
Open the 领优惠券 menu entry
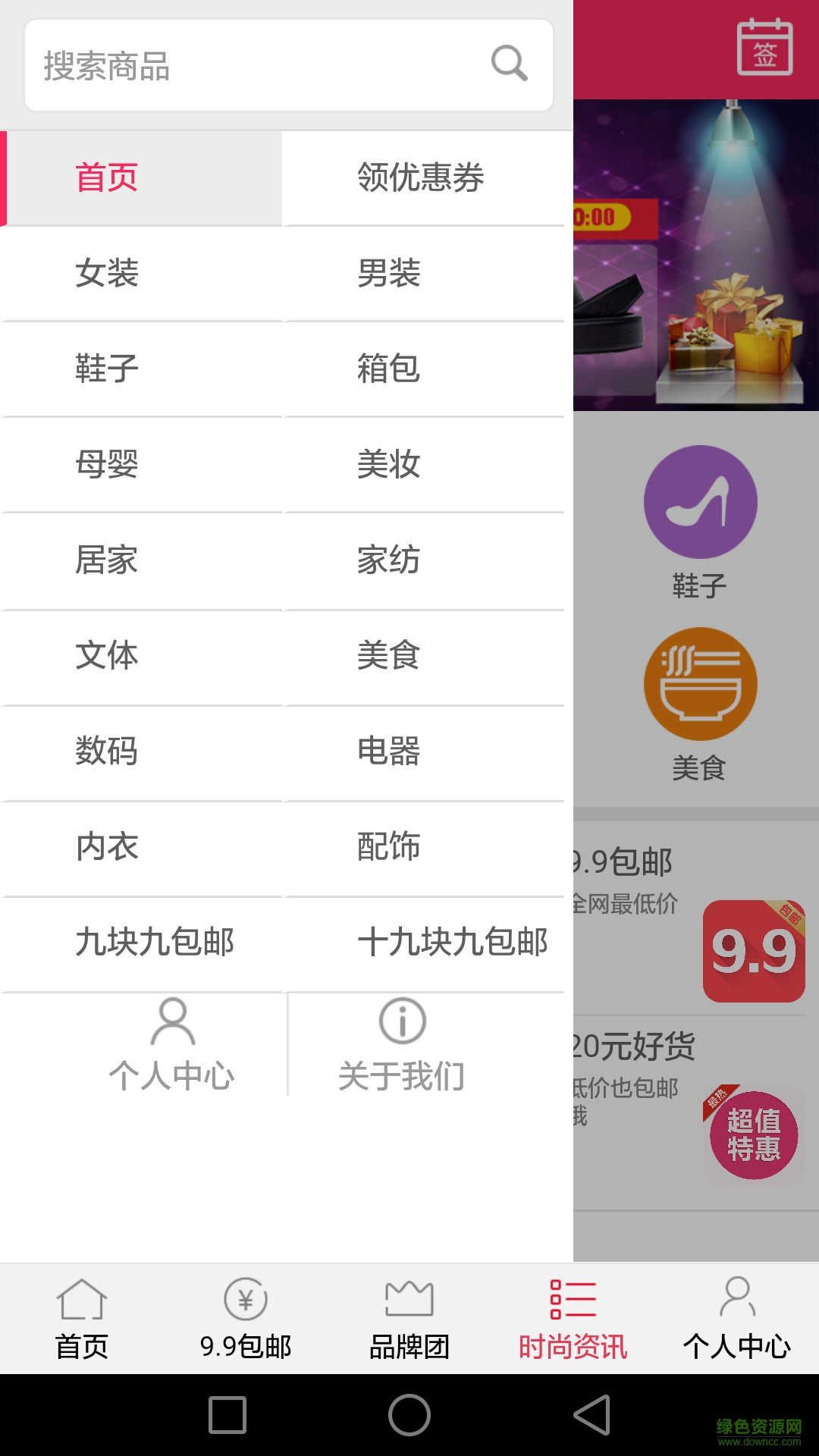tap(422, 177)
